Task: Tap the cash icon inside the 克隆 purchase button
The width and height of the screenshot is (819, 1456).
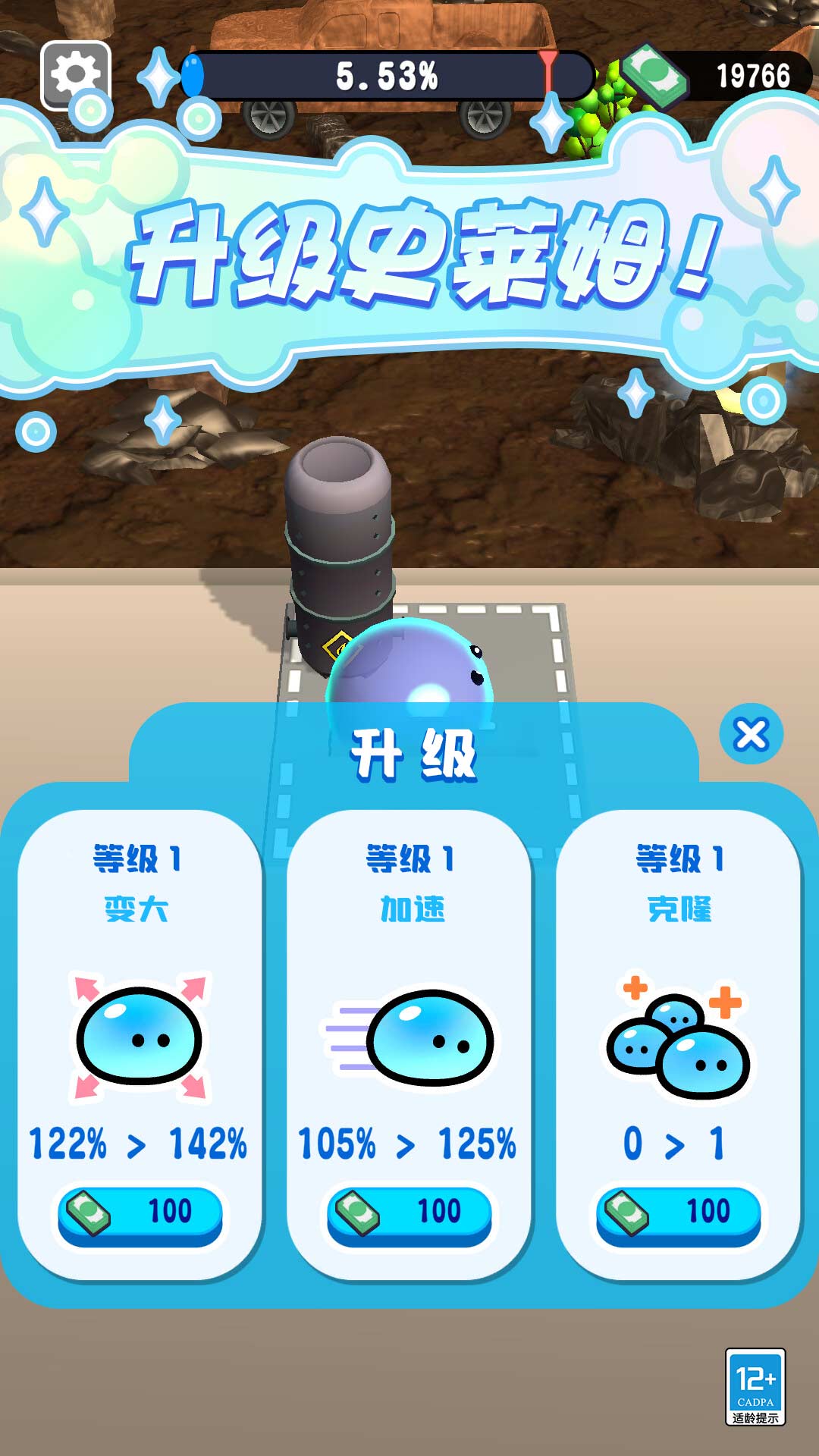Action: coord(626,1213)
